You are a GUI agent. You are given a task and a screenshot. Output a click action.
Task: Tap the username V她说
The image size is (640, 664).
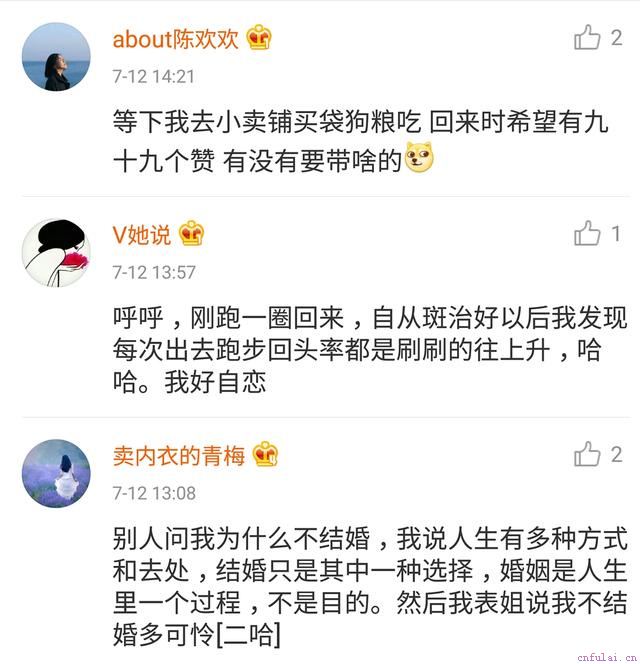tap(142, 235)
